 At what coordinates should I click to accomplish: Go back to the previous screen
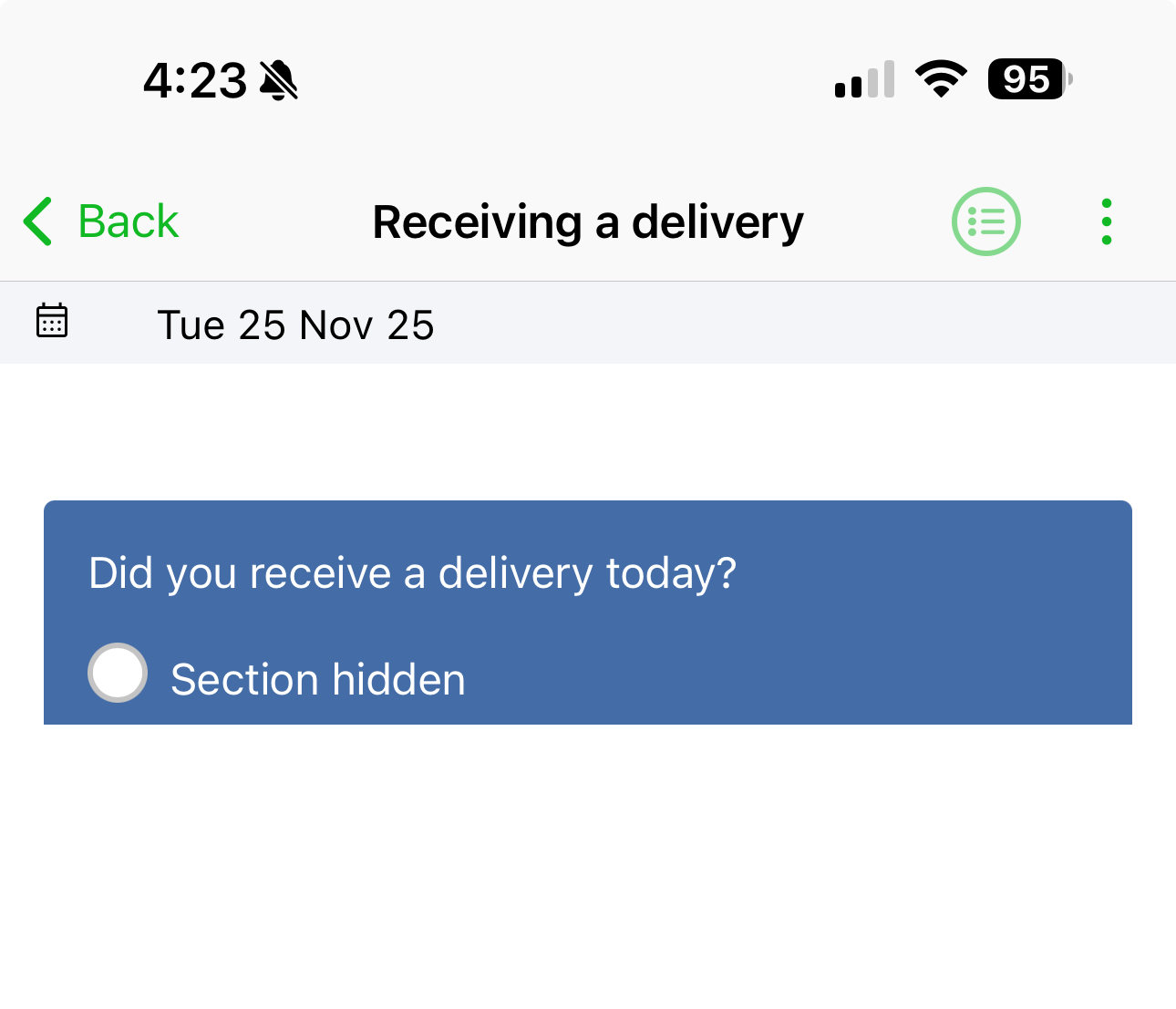coord(101,221)
